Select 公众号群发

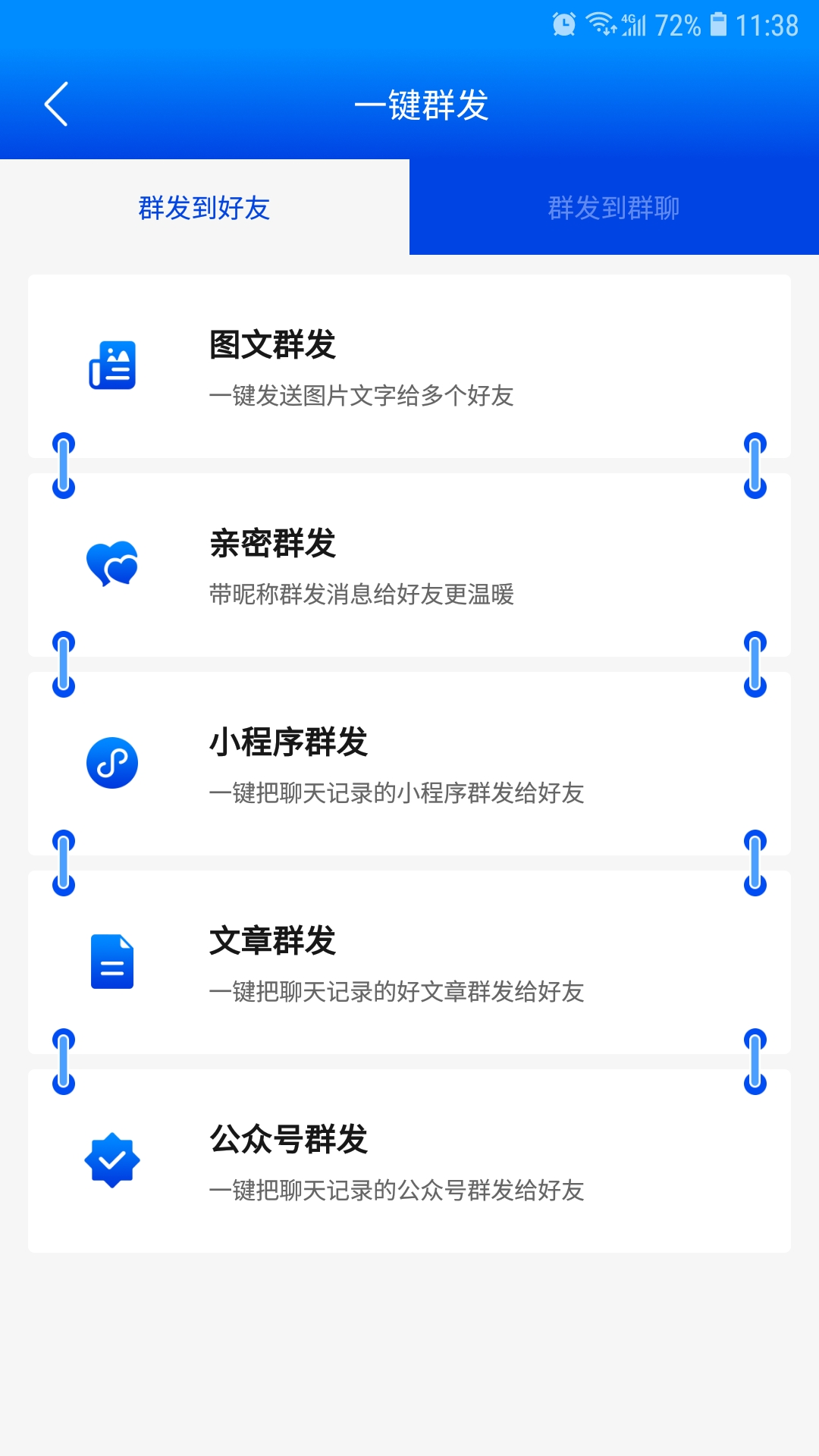pos(409,1161)
